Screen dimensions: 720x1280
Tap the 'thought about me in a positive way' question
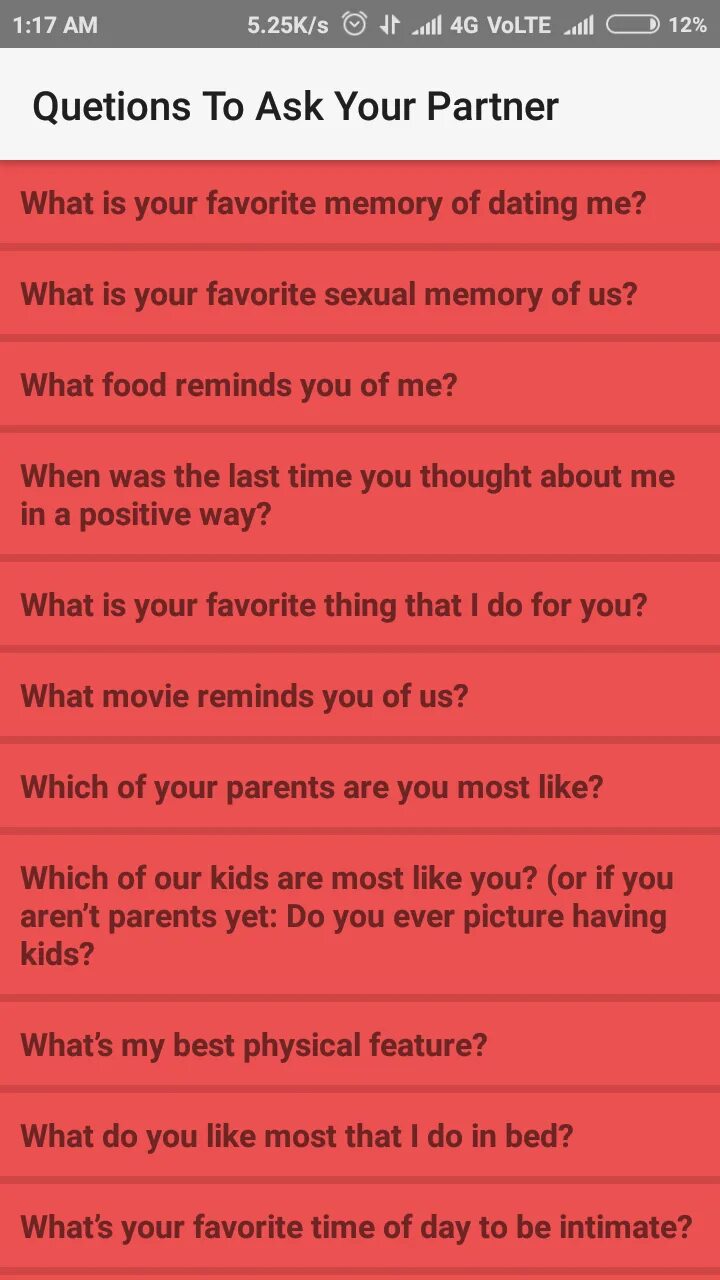(347, 496)
